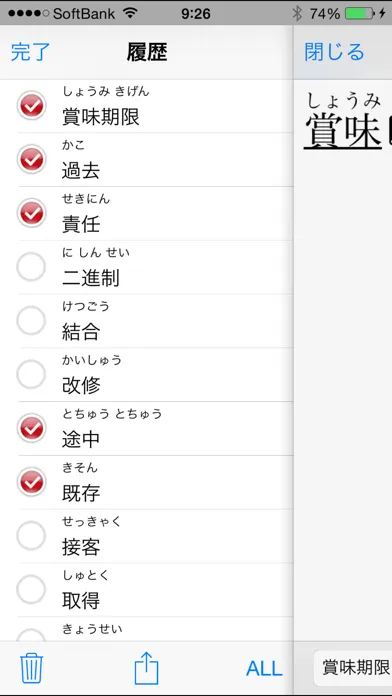The height and width of the screenshot is (696, 392).
Task: Select the 接客 entry
Action: tap(32, 536)
